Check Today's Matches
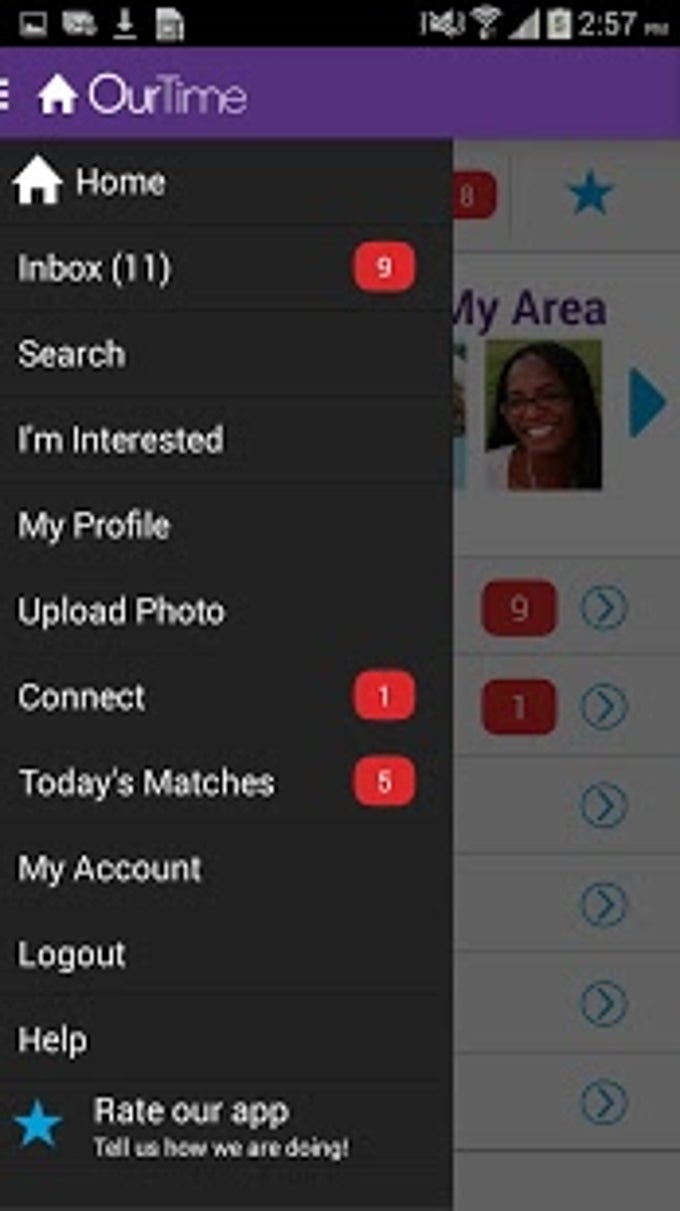The width and height of the screenshot is (680, 1211). (x=146, y=783)
